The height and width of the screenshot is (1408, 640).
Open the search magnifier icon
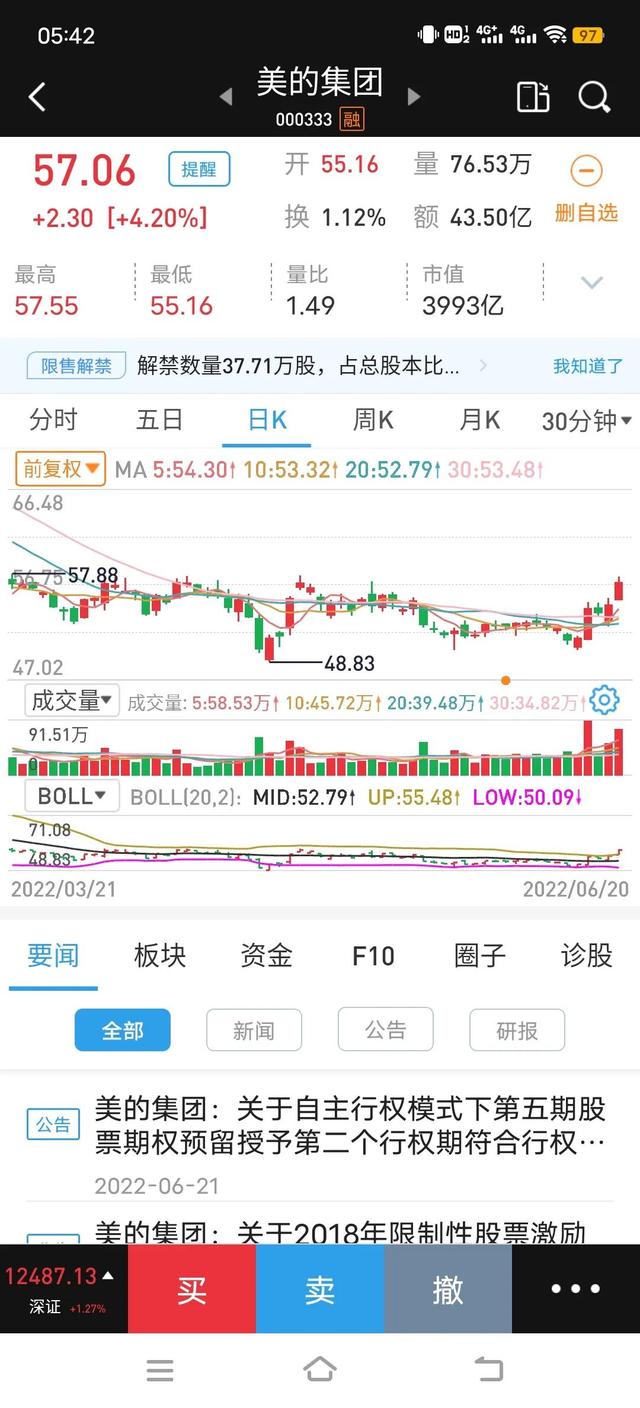[x=594, y=97]
